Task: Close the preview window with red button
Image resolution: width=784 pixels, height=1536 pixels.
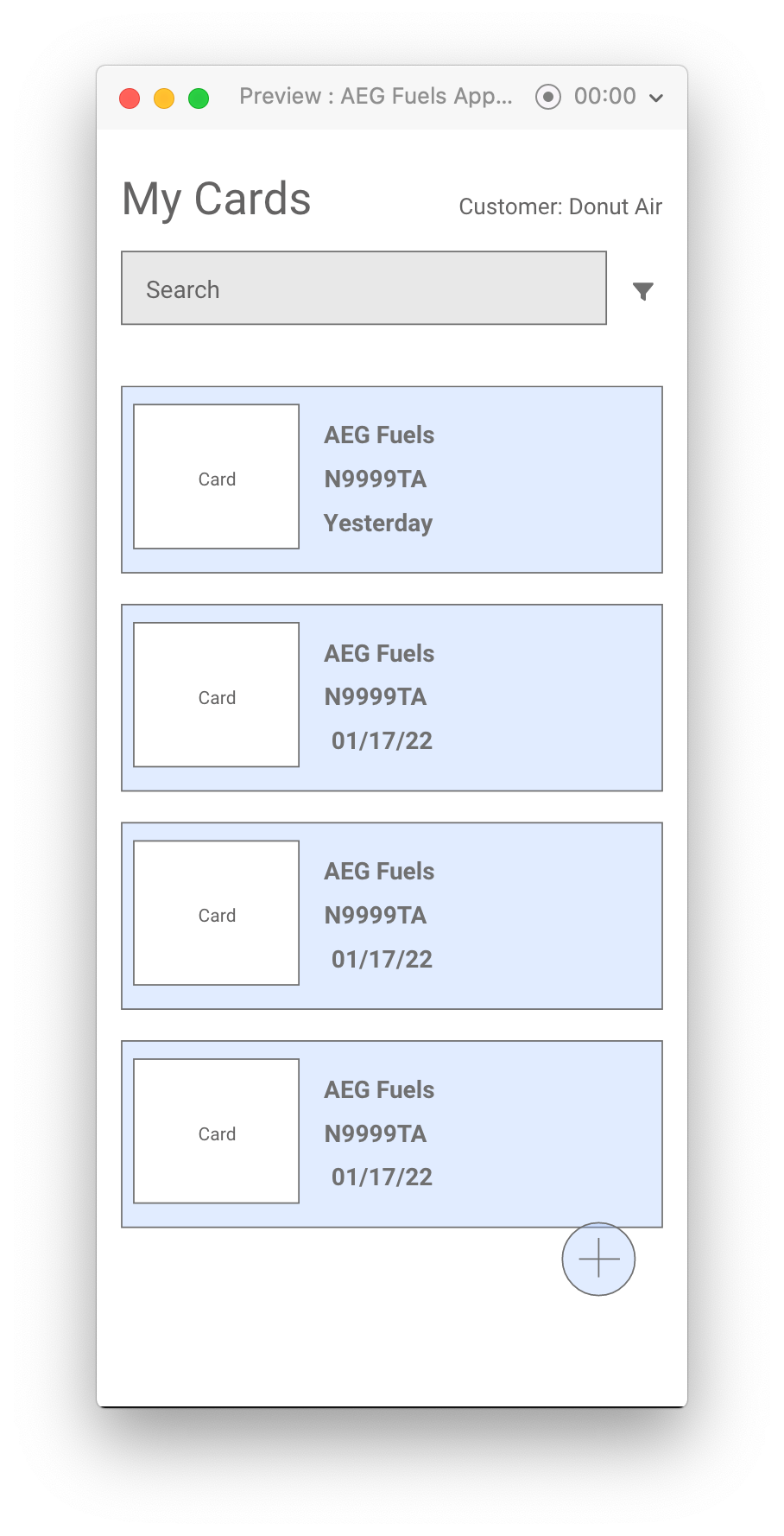Action: (x=130, y=98)
